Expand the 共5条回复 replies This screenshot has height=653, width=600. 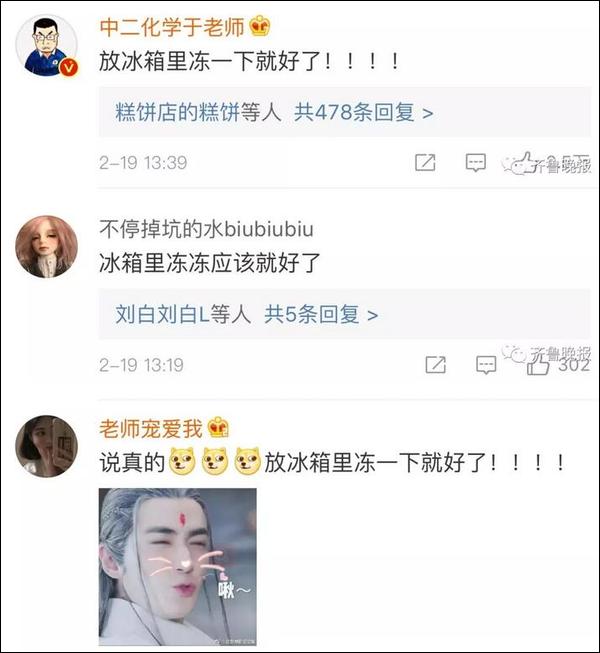[321, 315]
